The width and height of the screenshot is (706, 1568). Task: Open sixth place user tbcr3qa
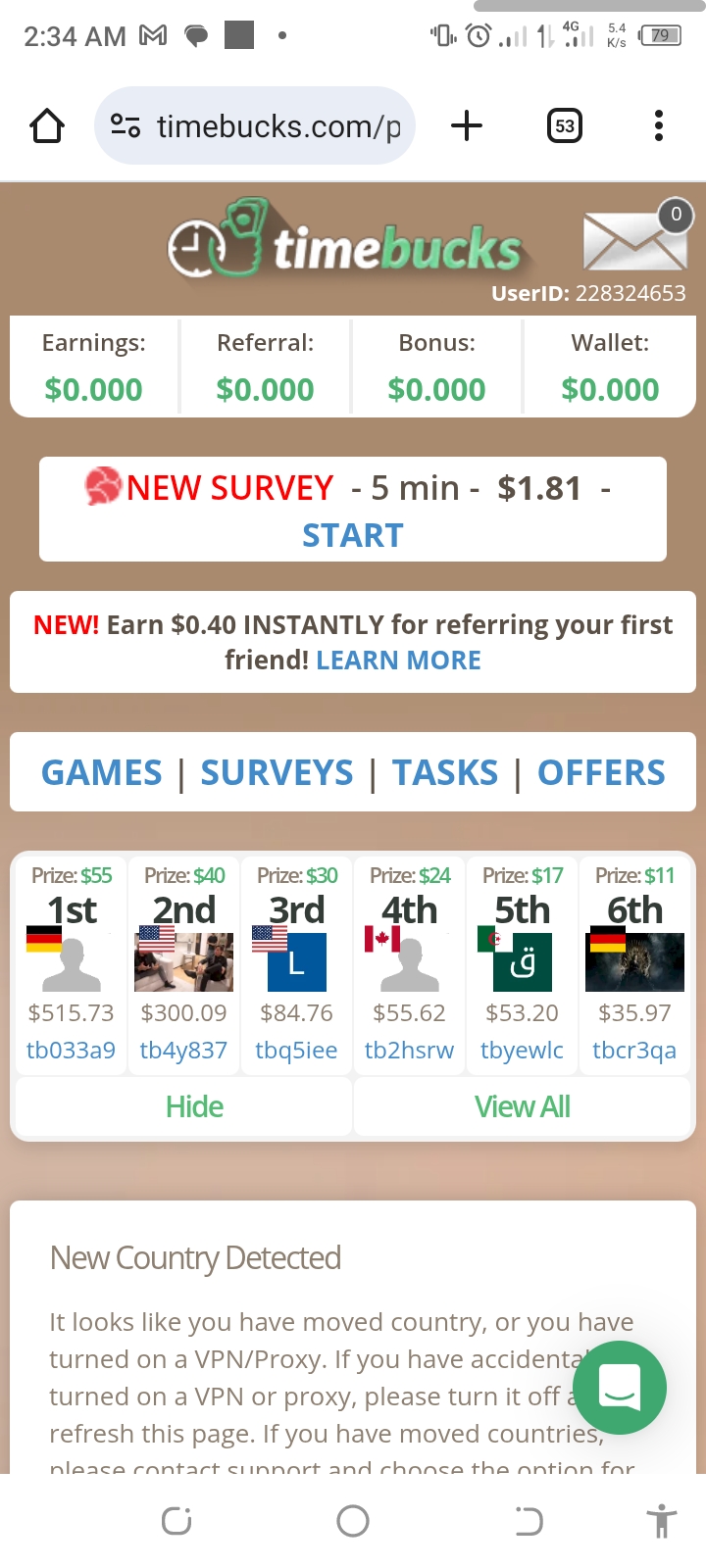coord(634,1050)
